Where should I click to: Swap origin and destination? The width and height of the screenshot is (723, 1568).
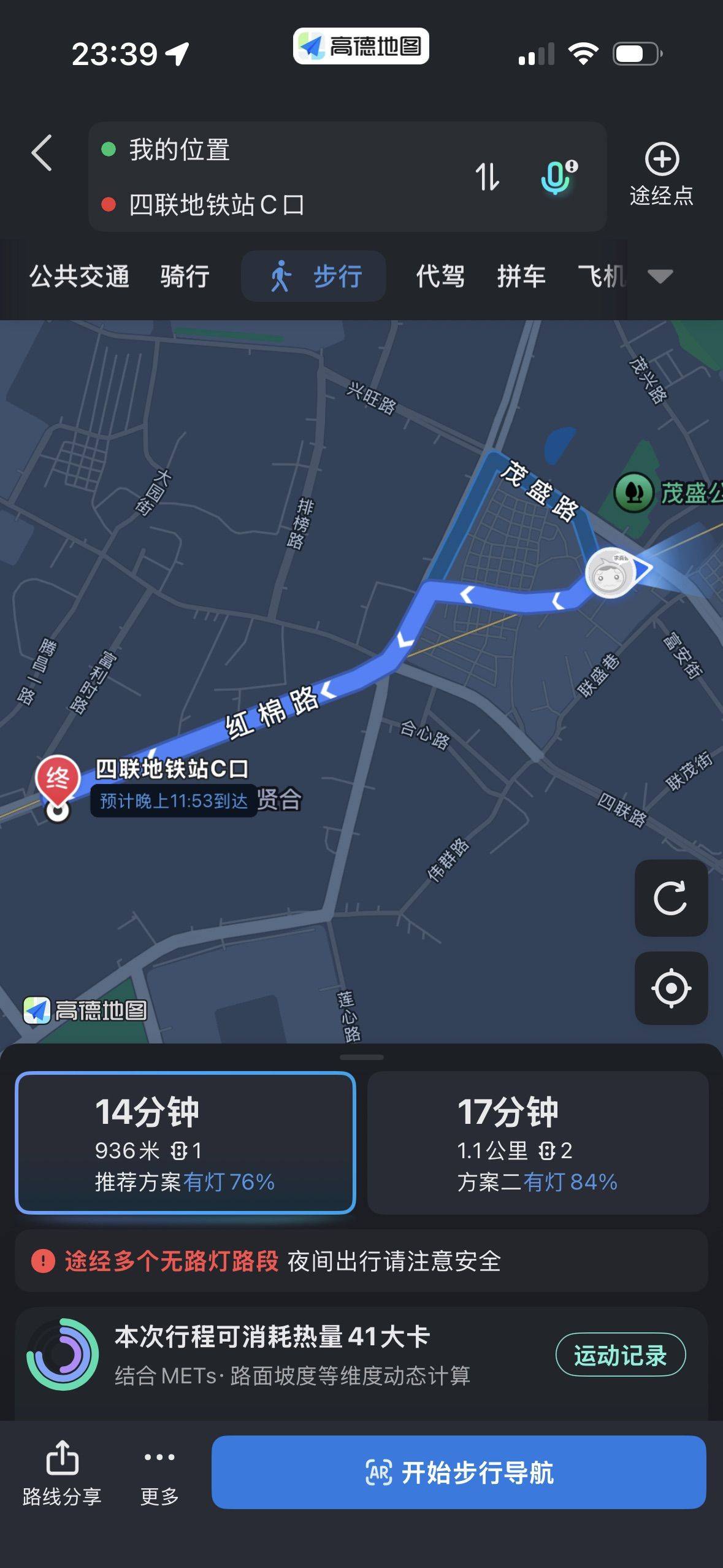(488, 177)
